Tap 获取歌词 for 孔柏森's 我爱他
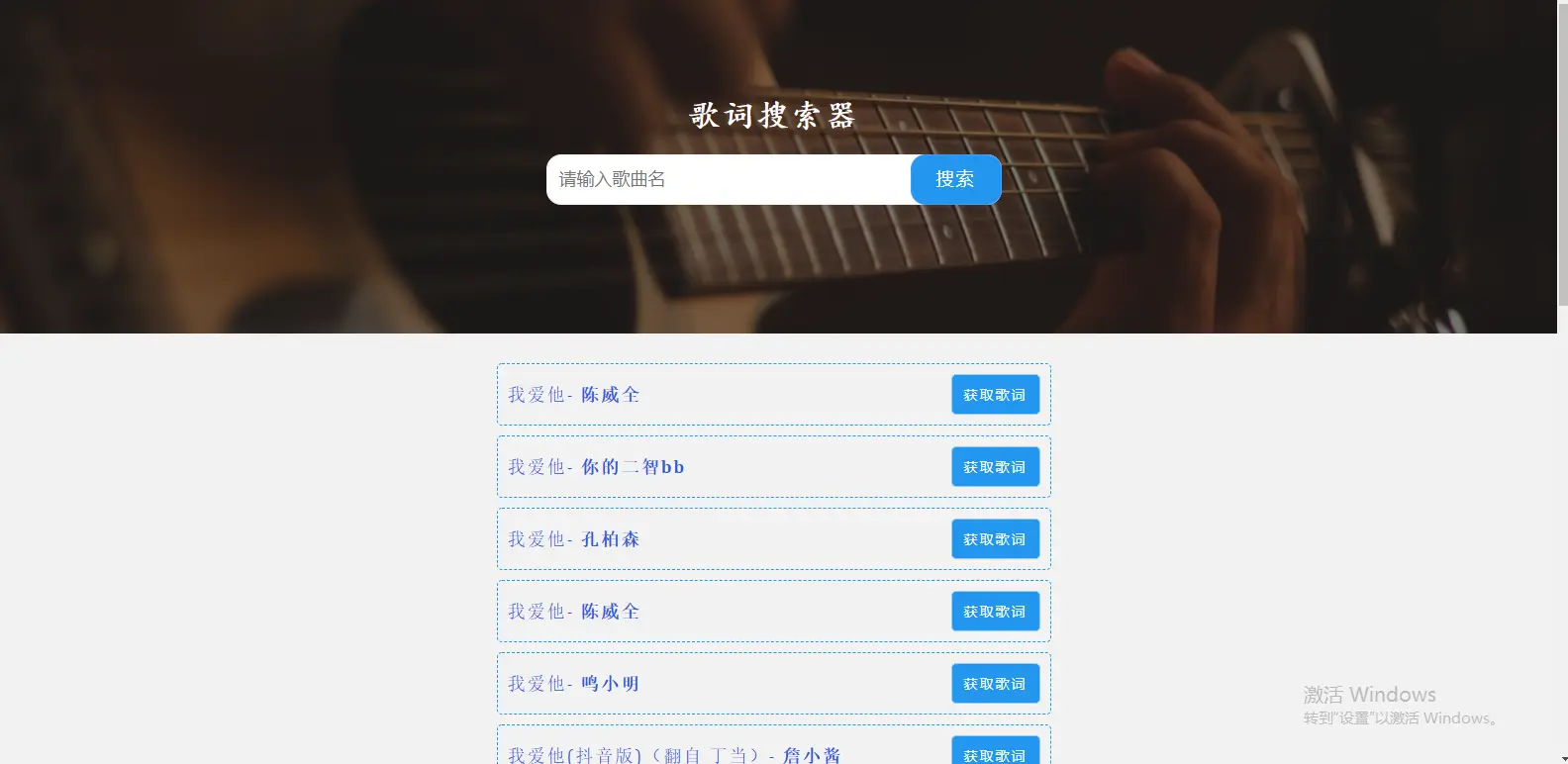The height and width of the screenshot is (764, 1568). pyautogui.click(x=995, y=539)
